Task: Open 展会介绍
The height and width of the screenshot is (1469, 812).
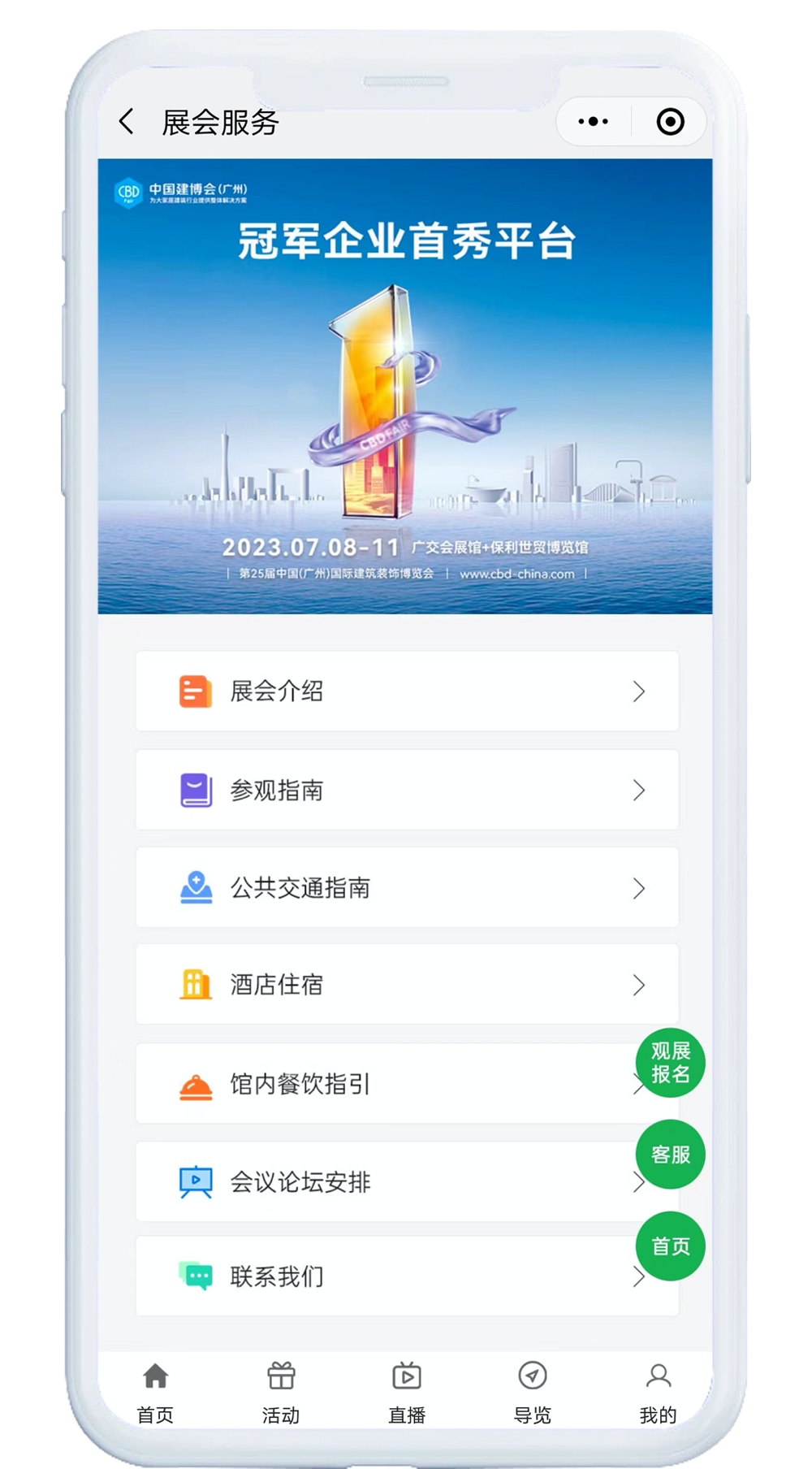Action: click(x=406, y=691)
